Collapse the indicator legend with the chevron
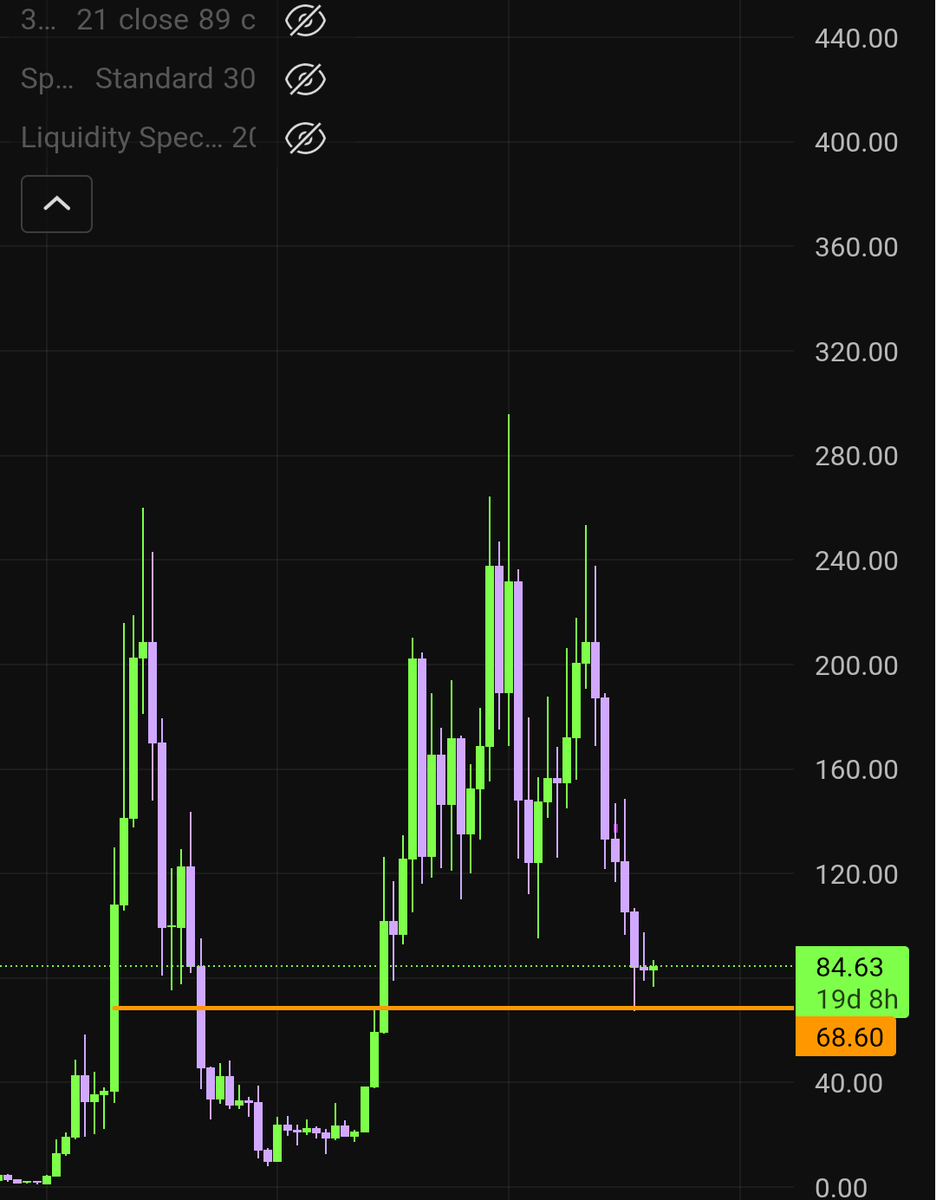 click(57, 204)
